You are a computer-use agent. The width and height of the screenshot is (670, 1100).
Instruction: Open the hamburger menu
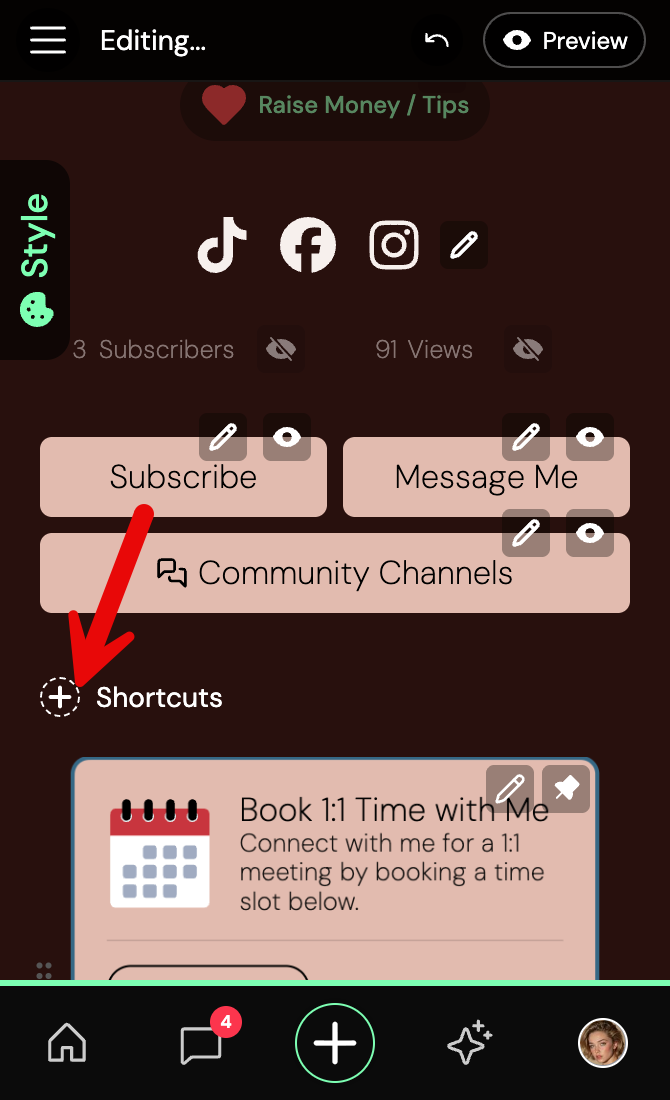click(48, 40)
